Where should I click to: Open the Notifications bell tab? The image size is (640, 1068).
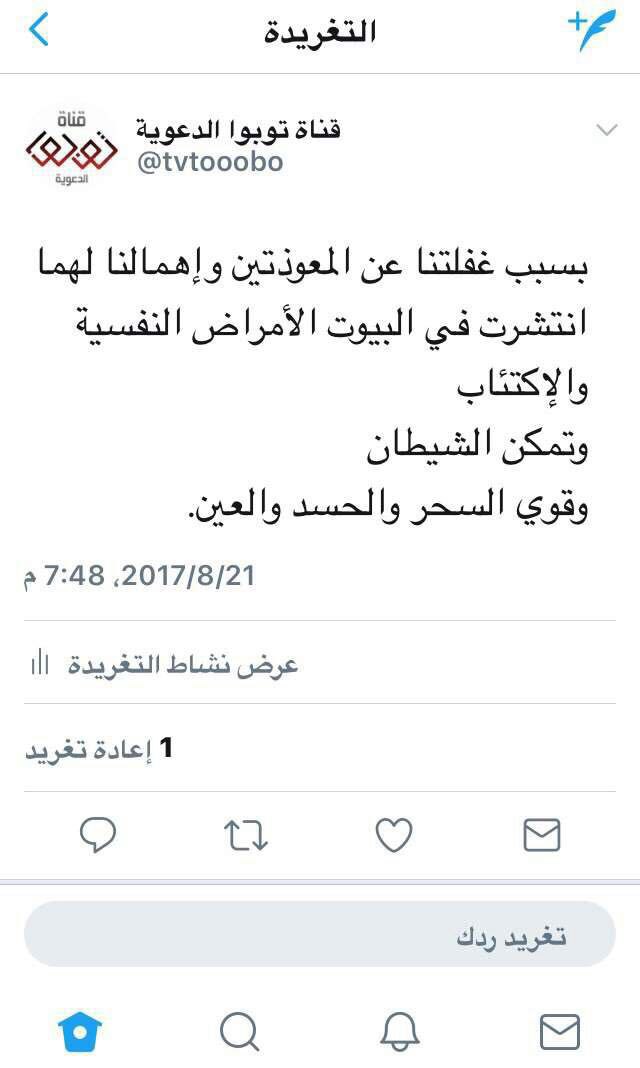pyautogui.click(x=400, y=1031)
